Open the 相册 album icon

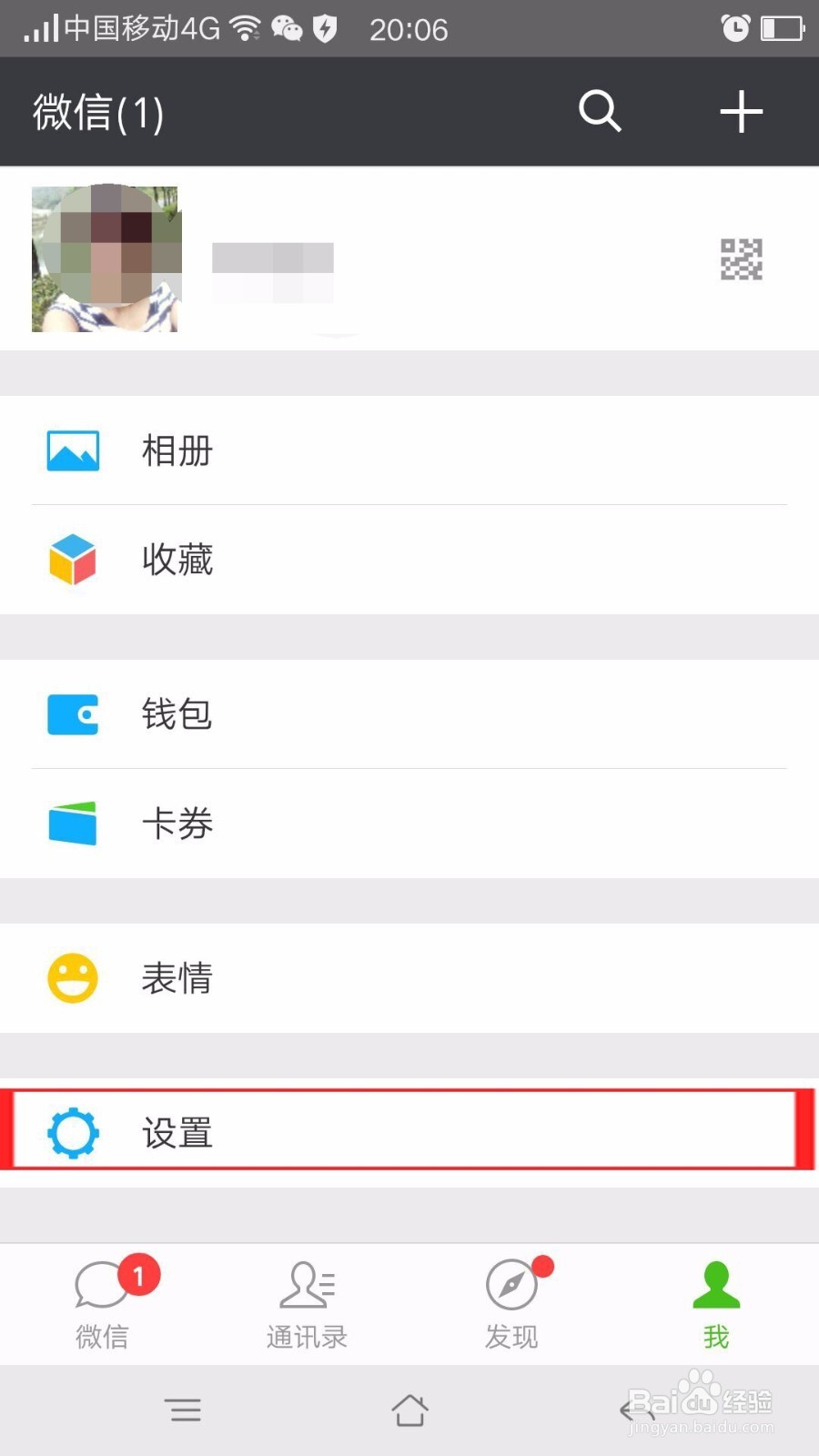point(73,450)
